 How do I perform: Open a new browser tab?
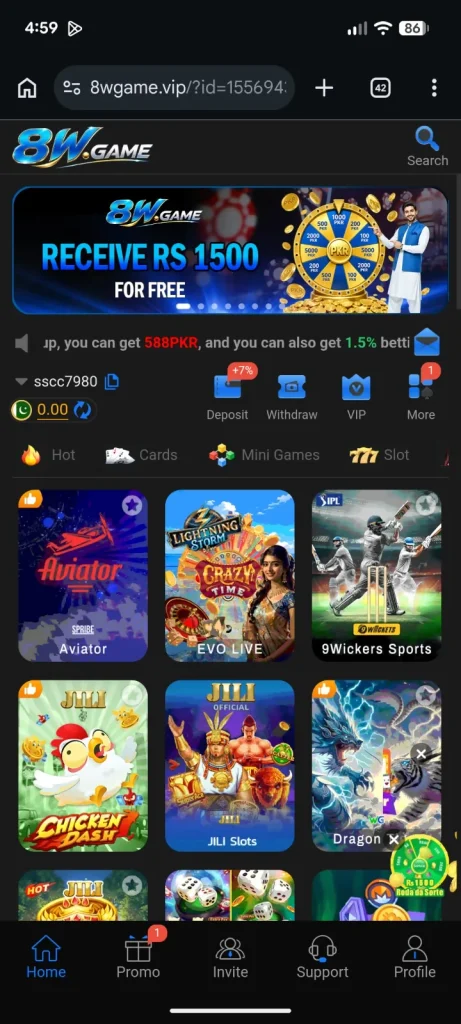(x=324, y=88)
